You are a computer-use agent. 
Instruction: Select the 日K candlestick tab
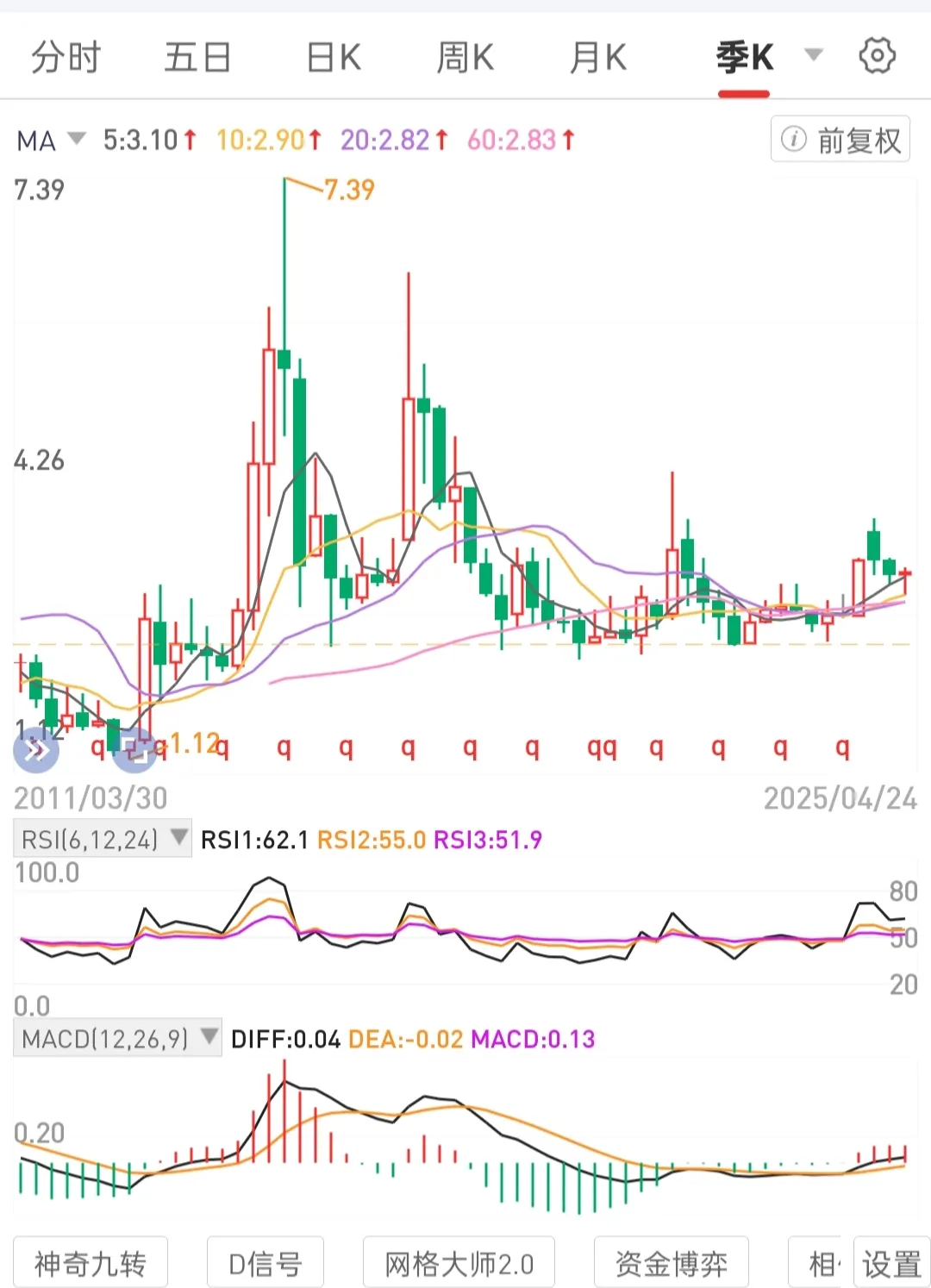pyautogui.click(x=334, y=58)
